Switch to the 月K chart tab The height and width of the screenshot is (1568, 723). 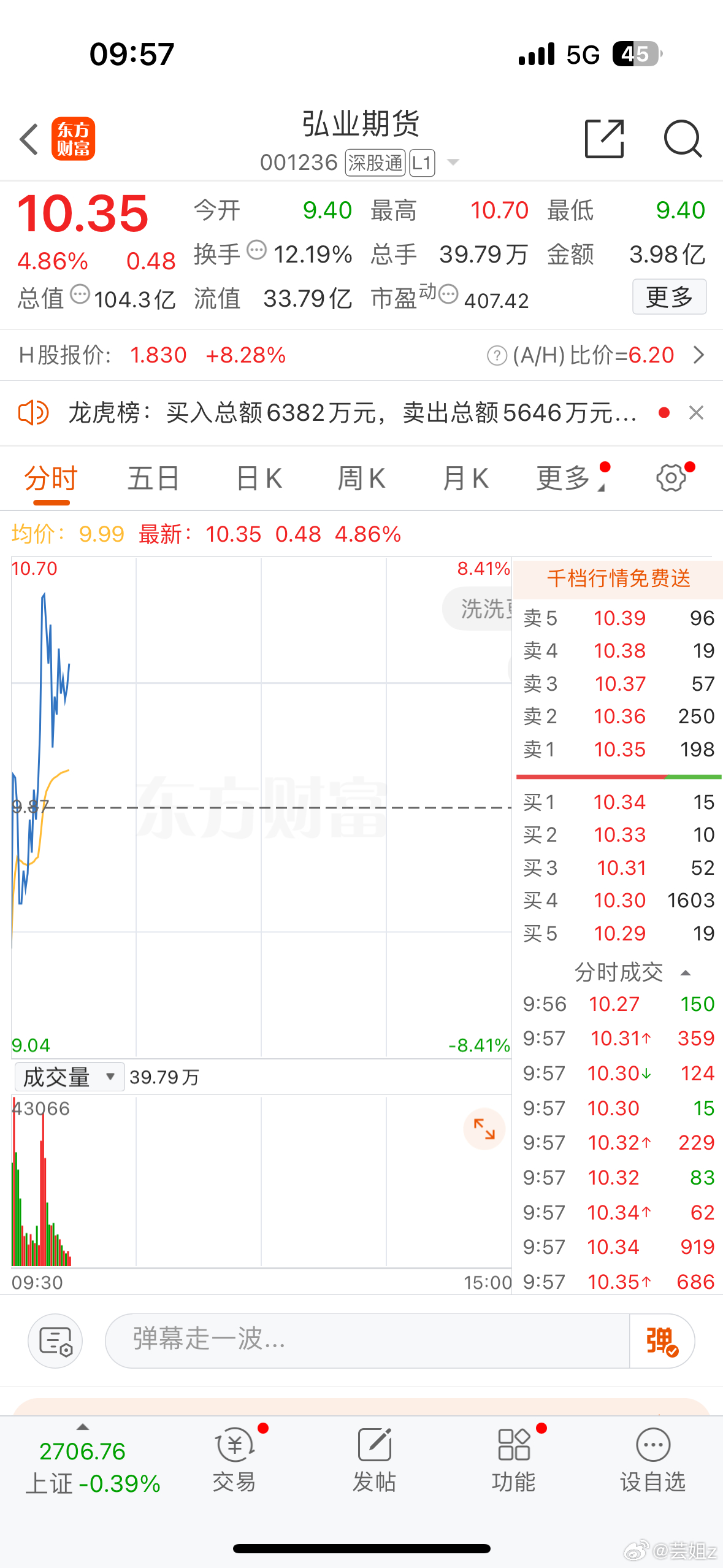point(465,478)
